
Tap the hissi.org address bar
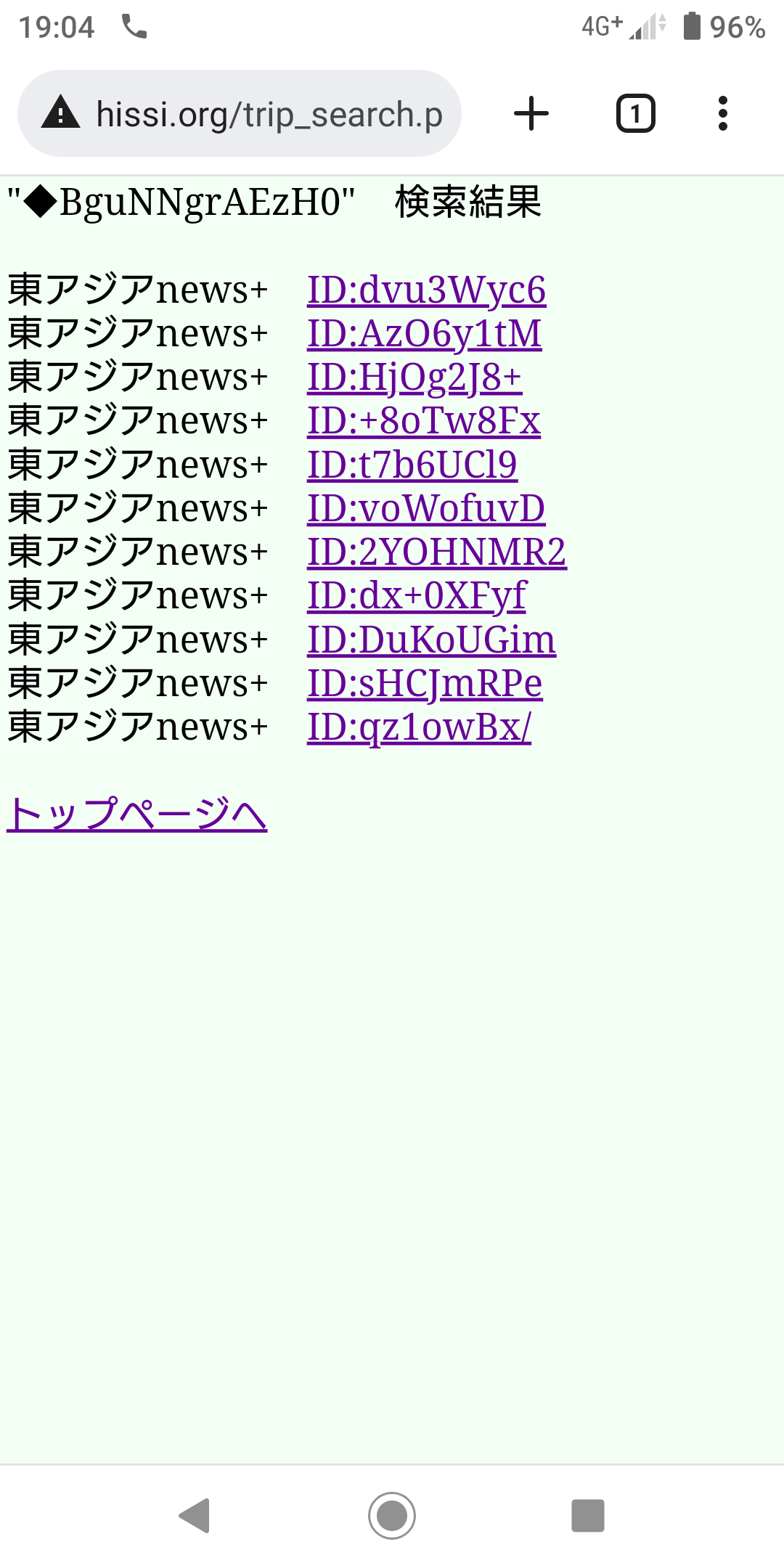click(240, 113)
